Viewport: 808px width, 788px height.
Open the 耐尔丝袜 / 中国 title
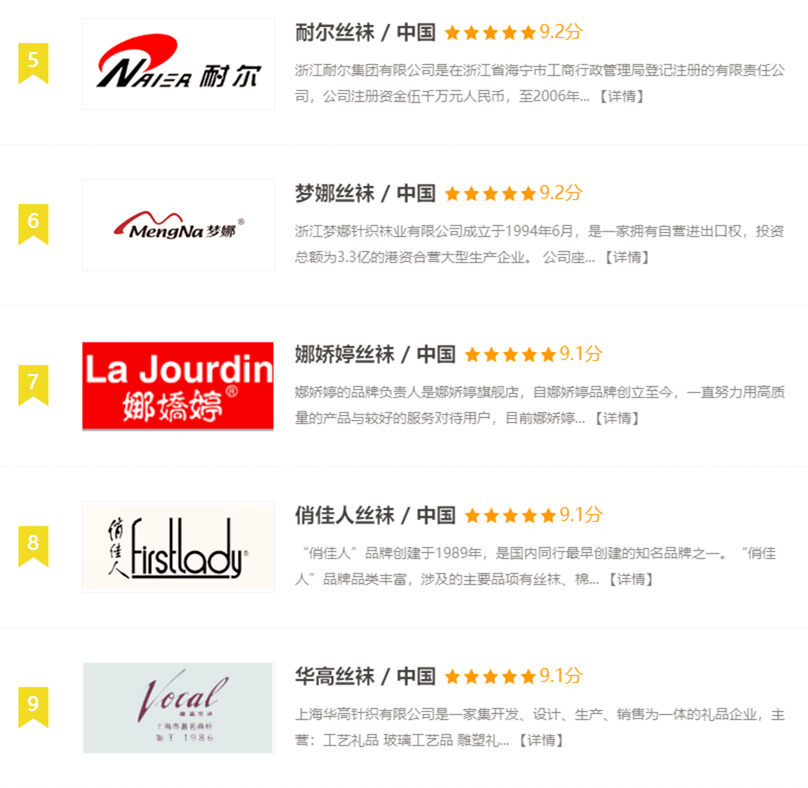pyautogui.click(x=365, y=32)
